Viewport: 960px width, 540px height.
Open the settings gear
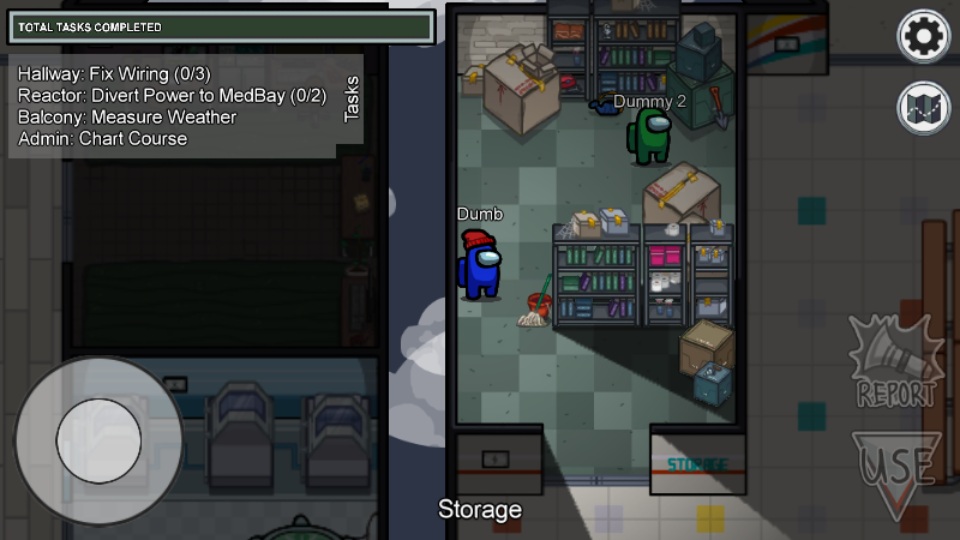click(923, 37)
